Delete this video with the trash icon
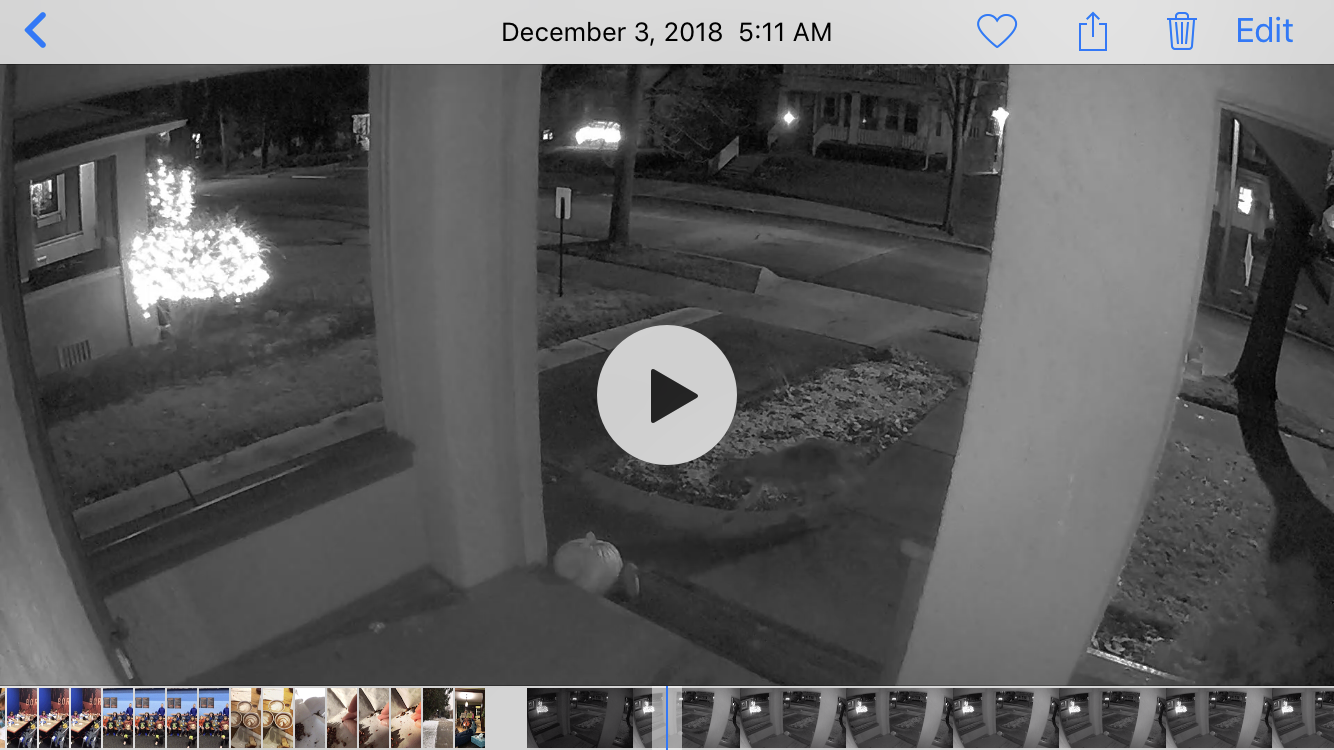 [1181, 32]
